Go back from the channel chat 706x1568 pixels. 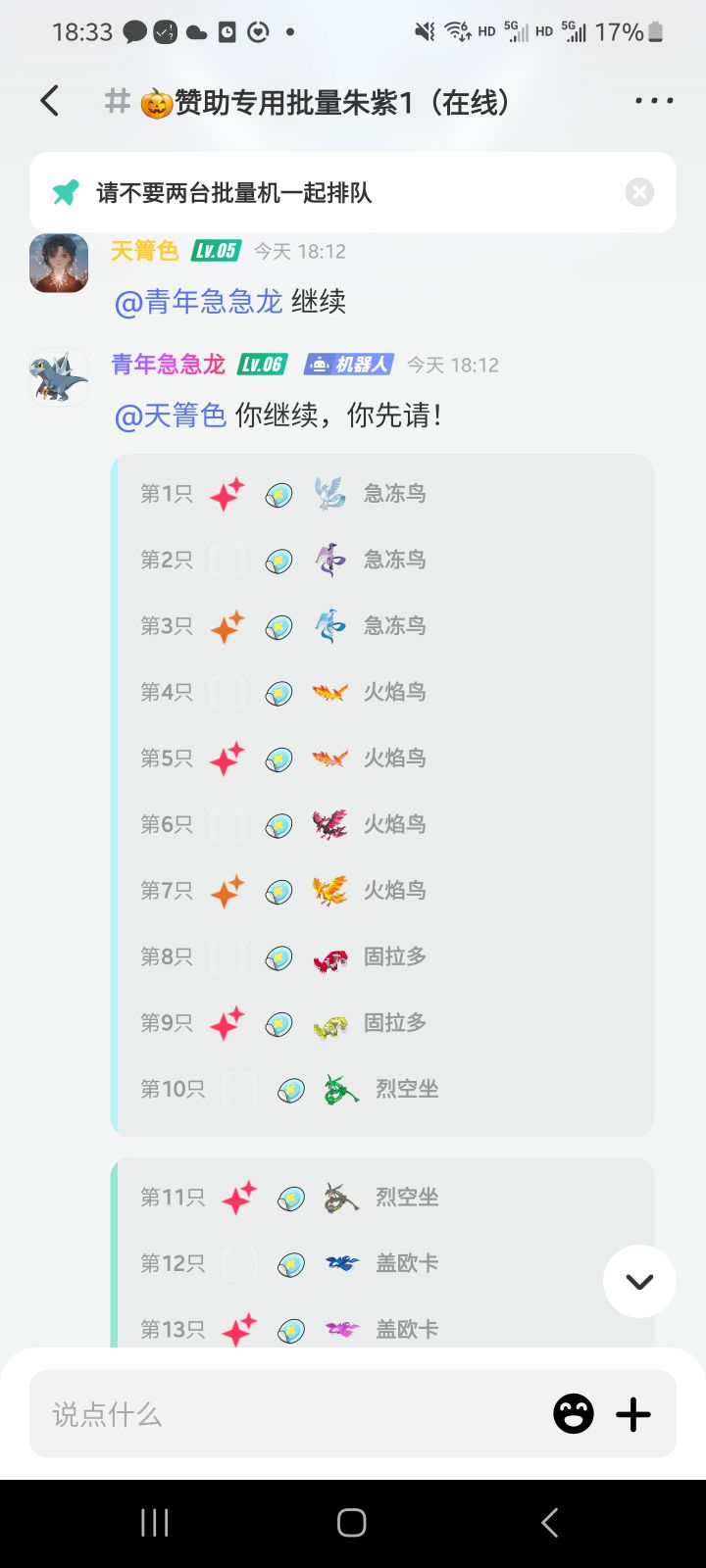pos(50,101)
